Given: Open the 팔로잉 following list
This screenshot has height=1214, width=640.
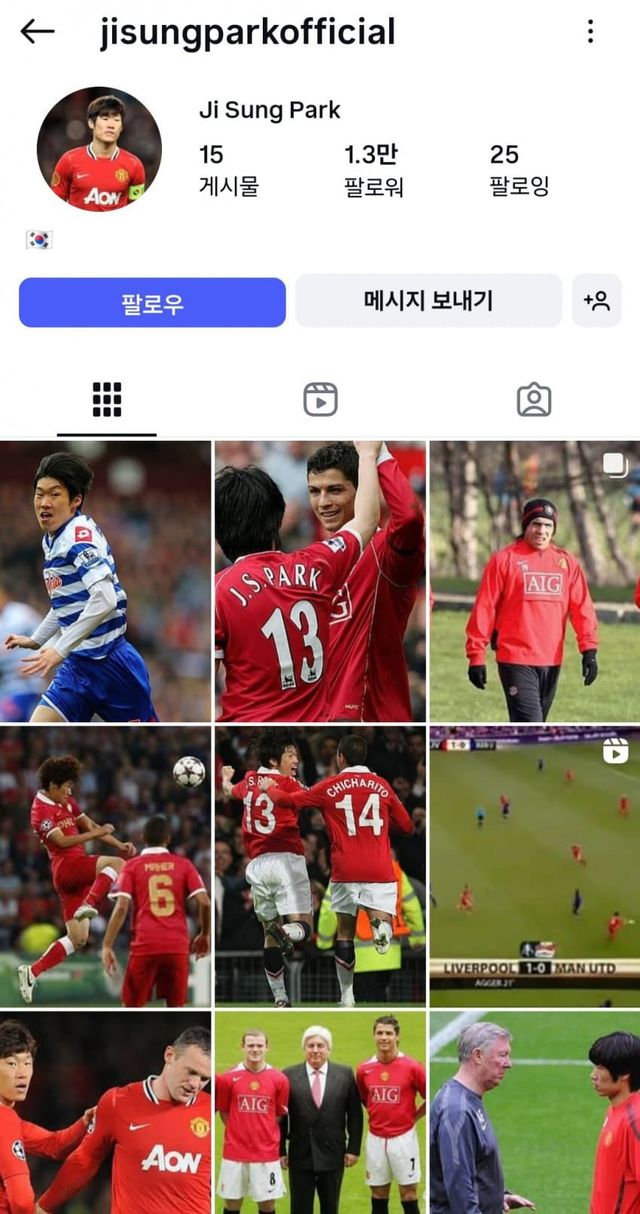Looking at the screenshot, I should tap(518, 169).
